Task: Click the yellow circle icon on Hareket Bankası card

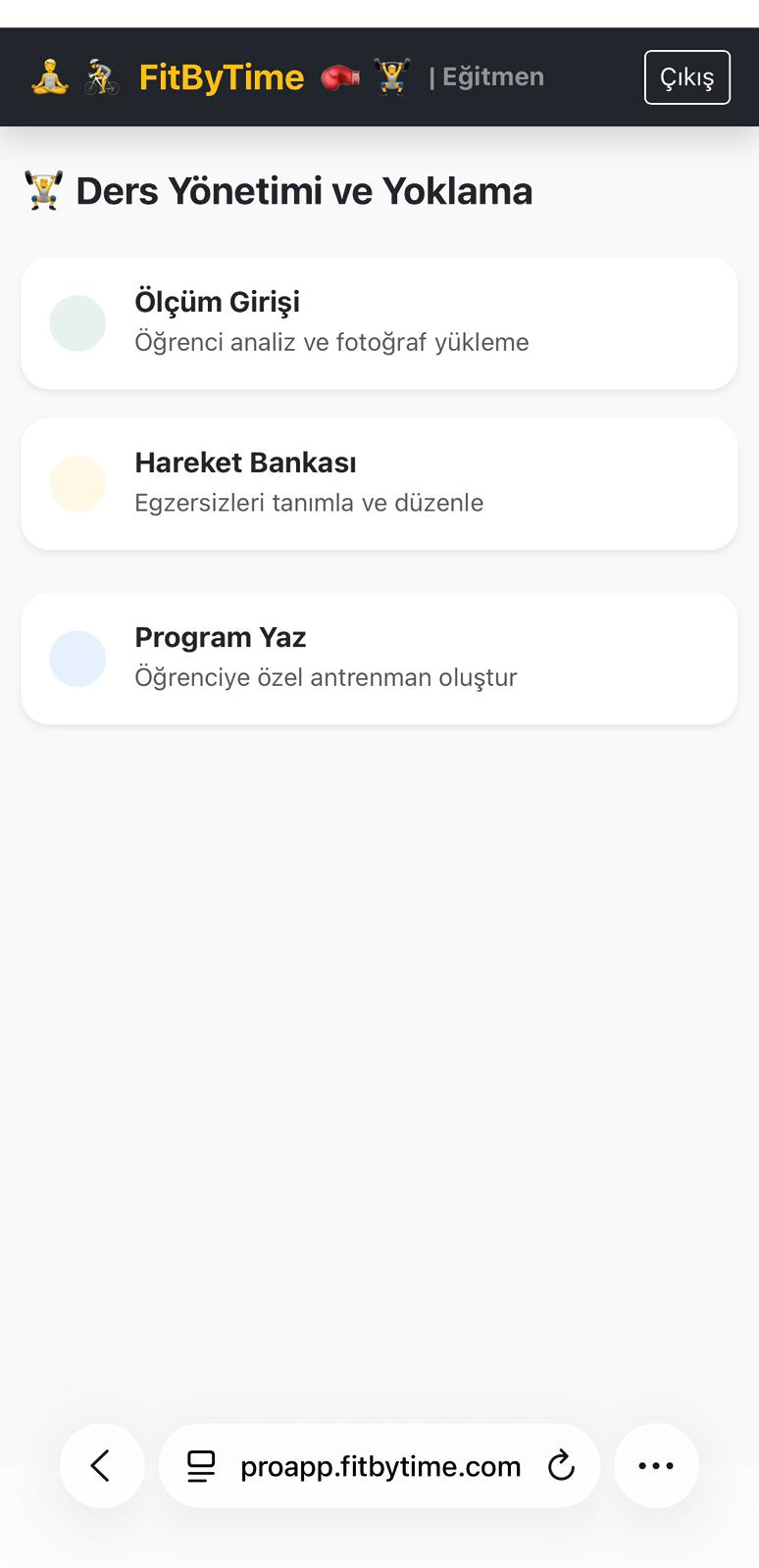Action: pyautogui.click(x=77, y=483)
